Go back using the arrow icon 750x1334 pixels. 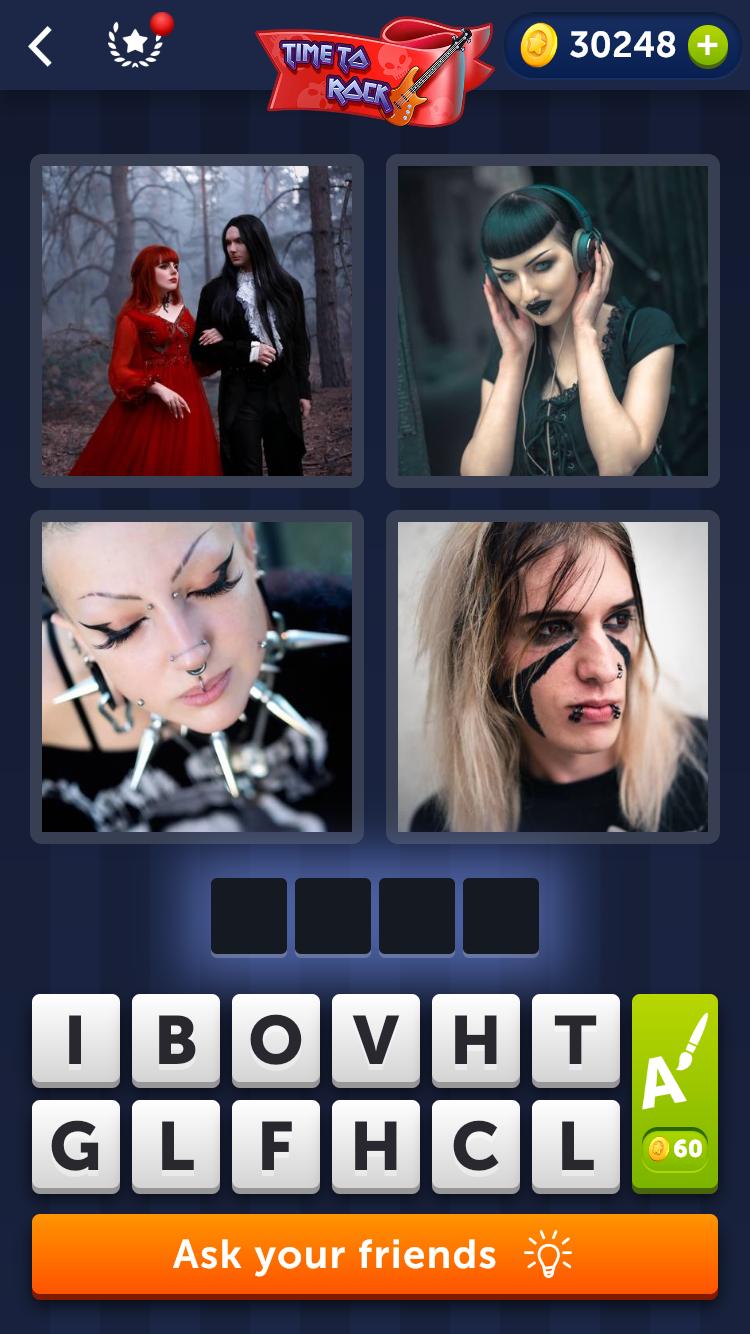click(40, 46)
